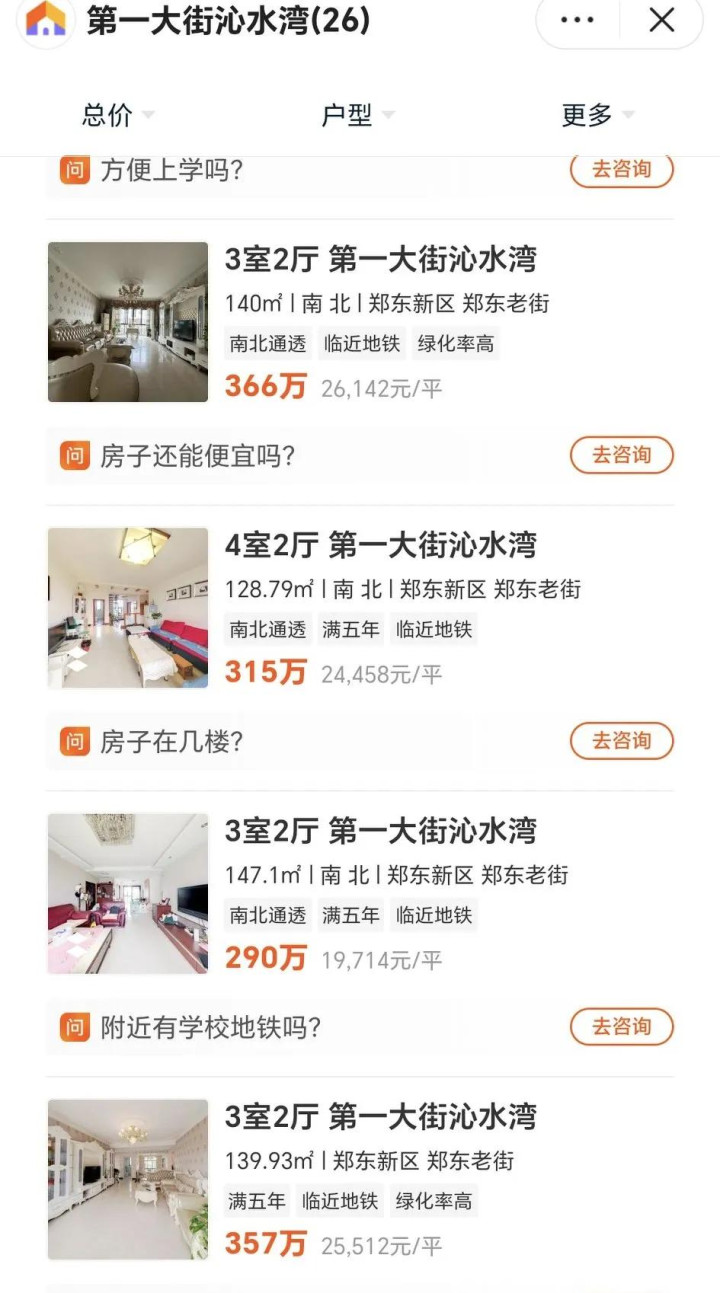
Task: Tap 去咨询 next to 方便上学吗?
Action: point(621,170)
